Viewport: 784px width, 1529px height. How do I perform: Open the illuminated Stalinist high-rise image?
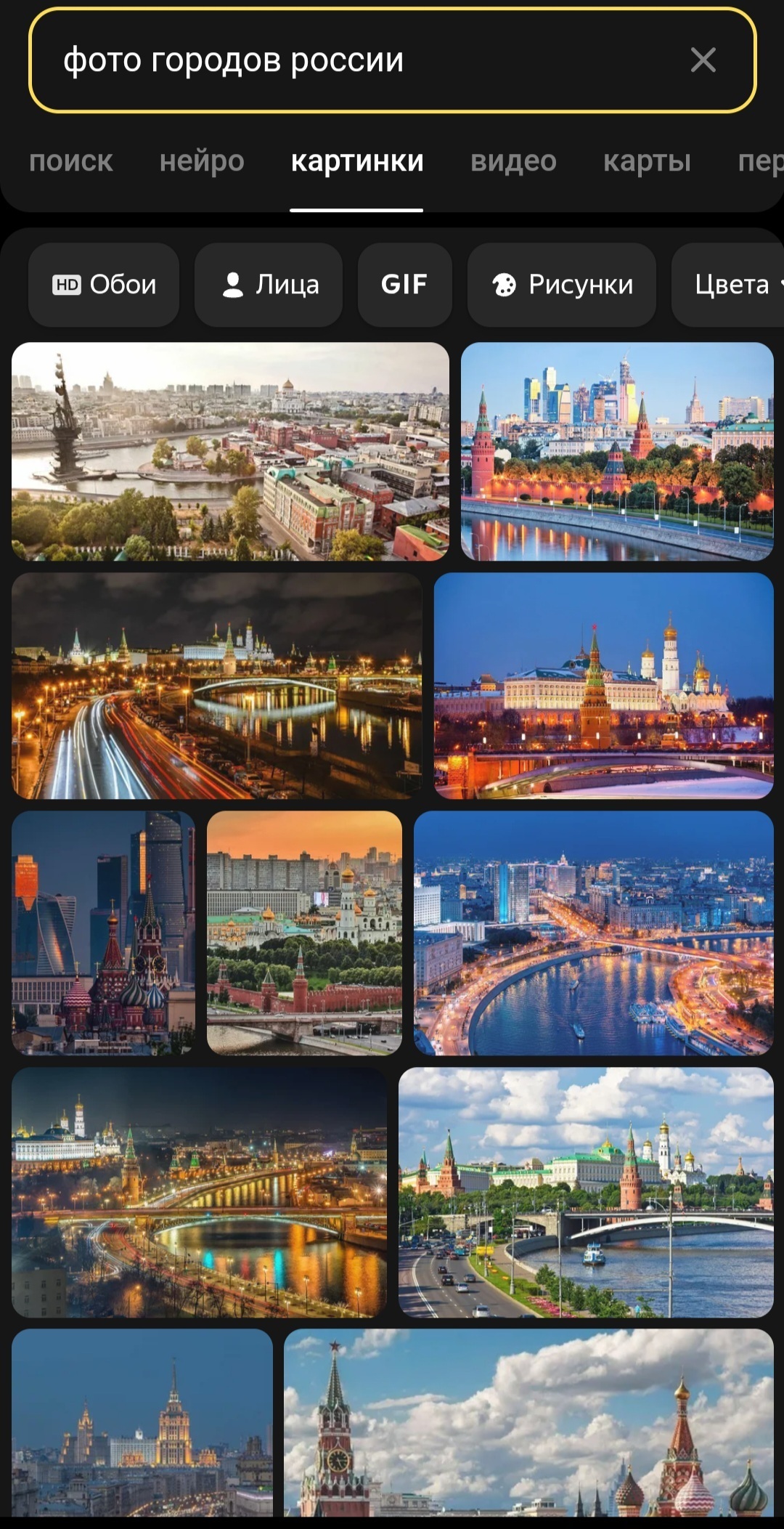point(142,1422)
